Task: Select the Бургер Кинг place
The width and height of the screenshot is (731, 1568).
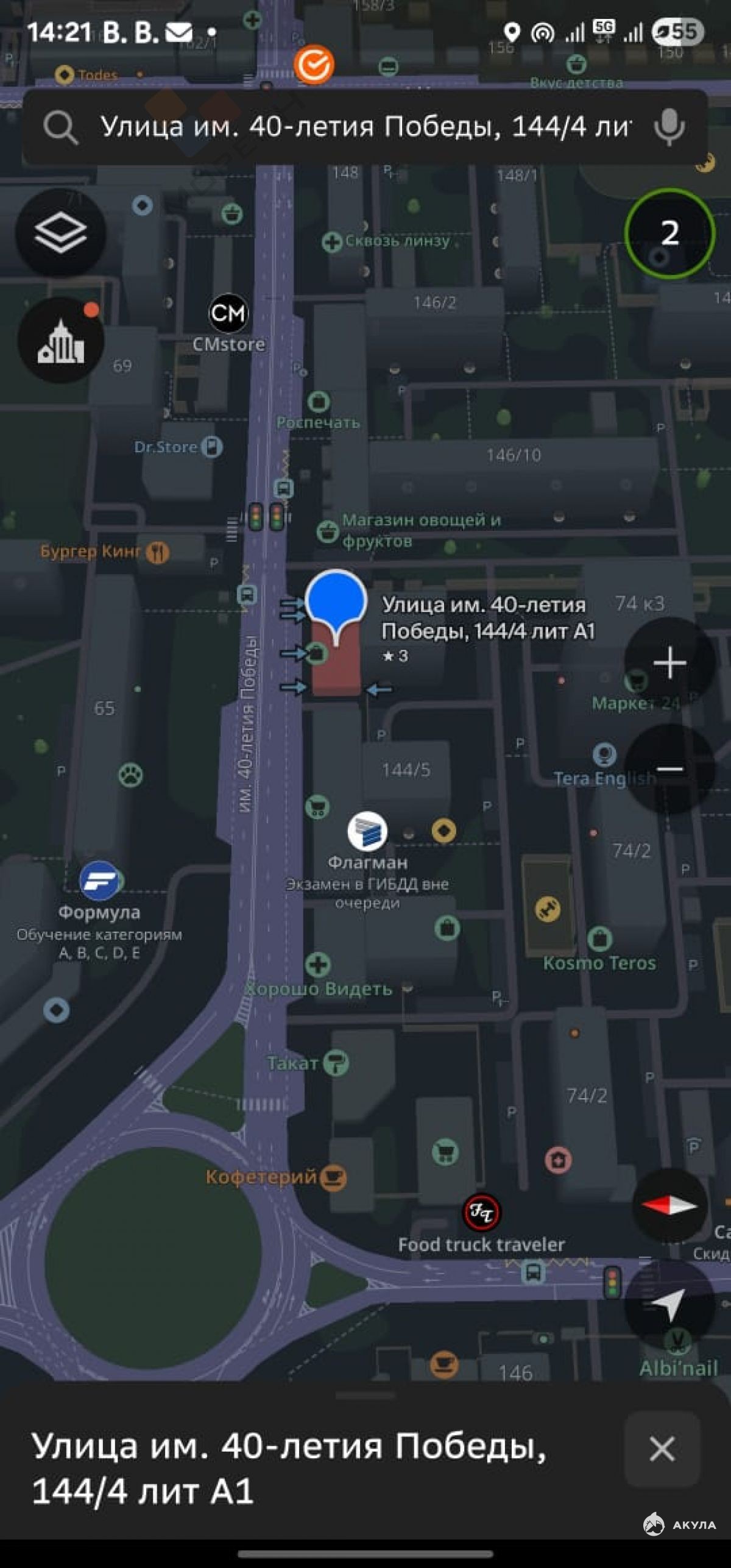Action: point(158,552)
